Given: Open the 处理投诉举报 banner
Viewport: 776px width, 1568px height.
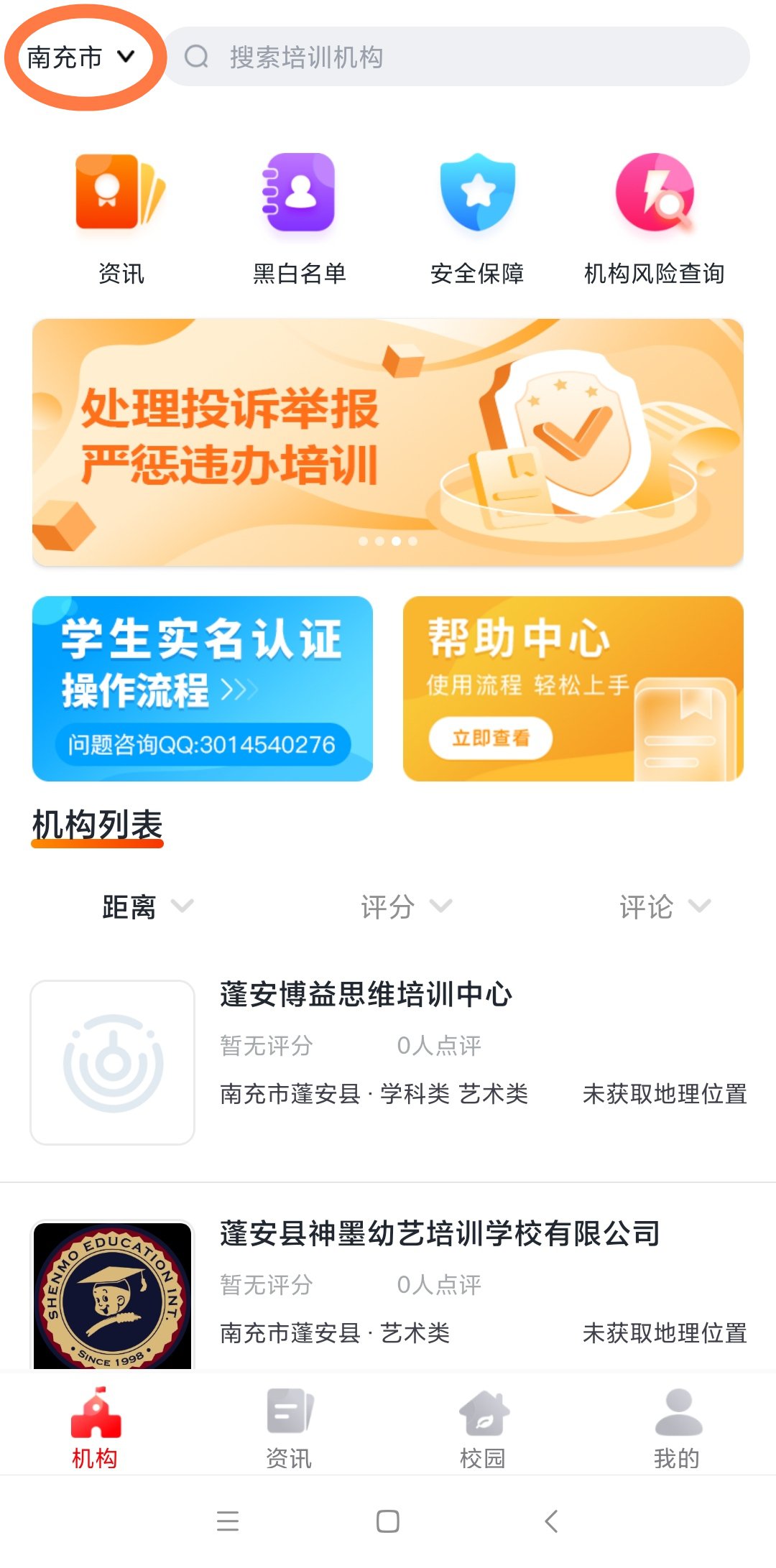Looking at the screenshot, I should point(388,442).
